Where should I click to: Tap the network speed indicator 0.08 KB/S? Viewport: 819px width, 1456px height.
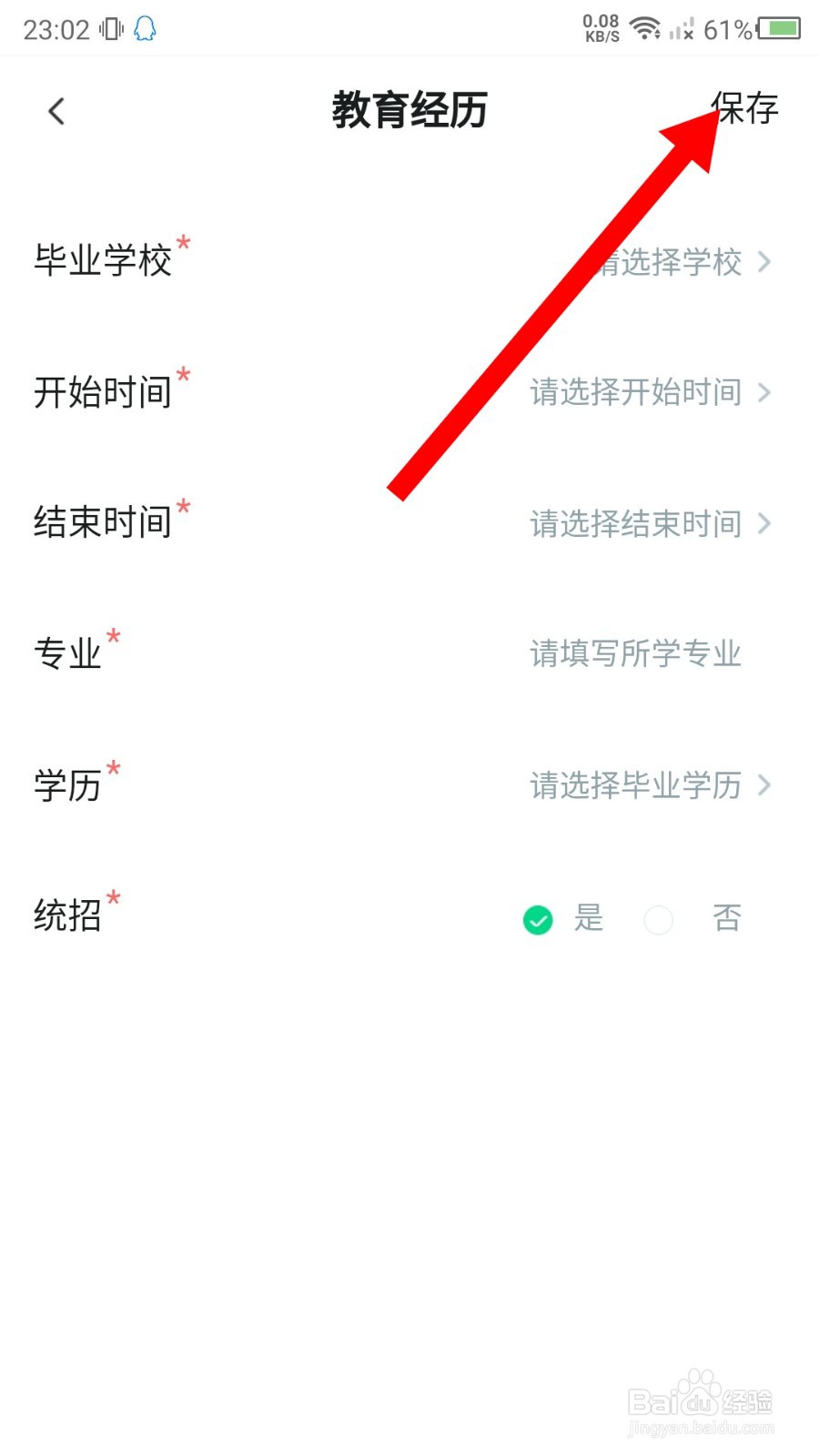(599, 27)
